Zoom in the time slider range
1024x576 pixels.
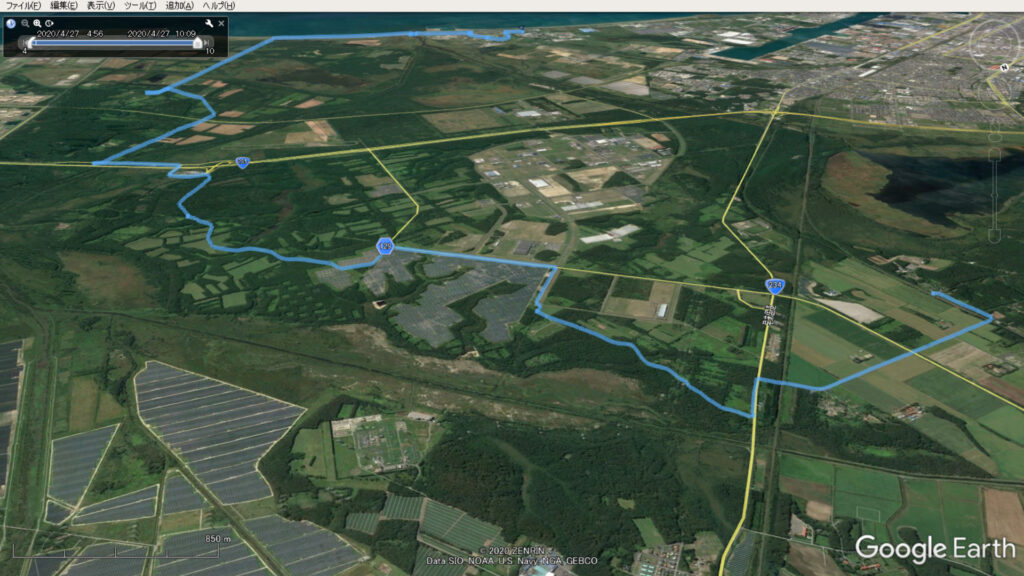coord(37,24)
